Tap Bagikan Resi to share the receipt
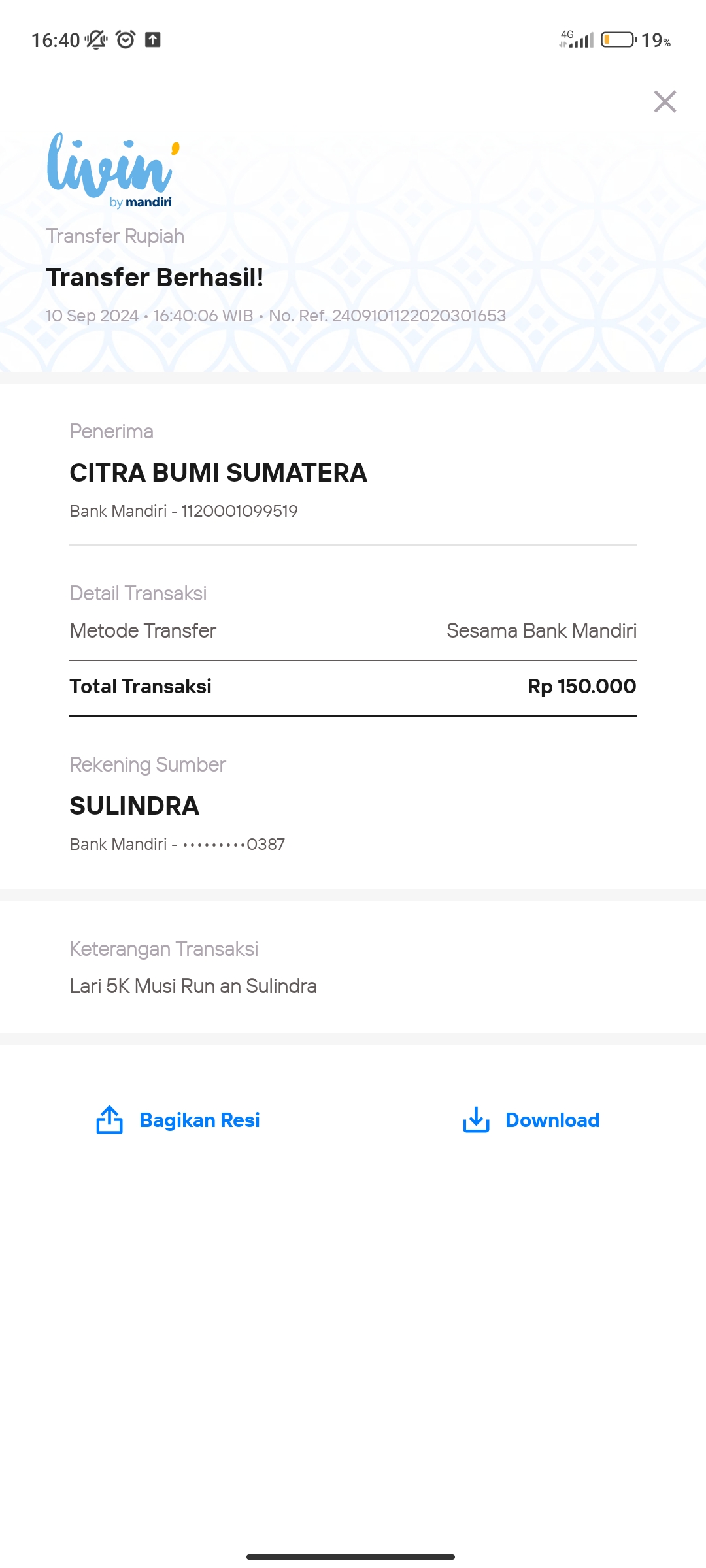 tap(178, 1120)
